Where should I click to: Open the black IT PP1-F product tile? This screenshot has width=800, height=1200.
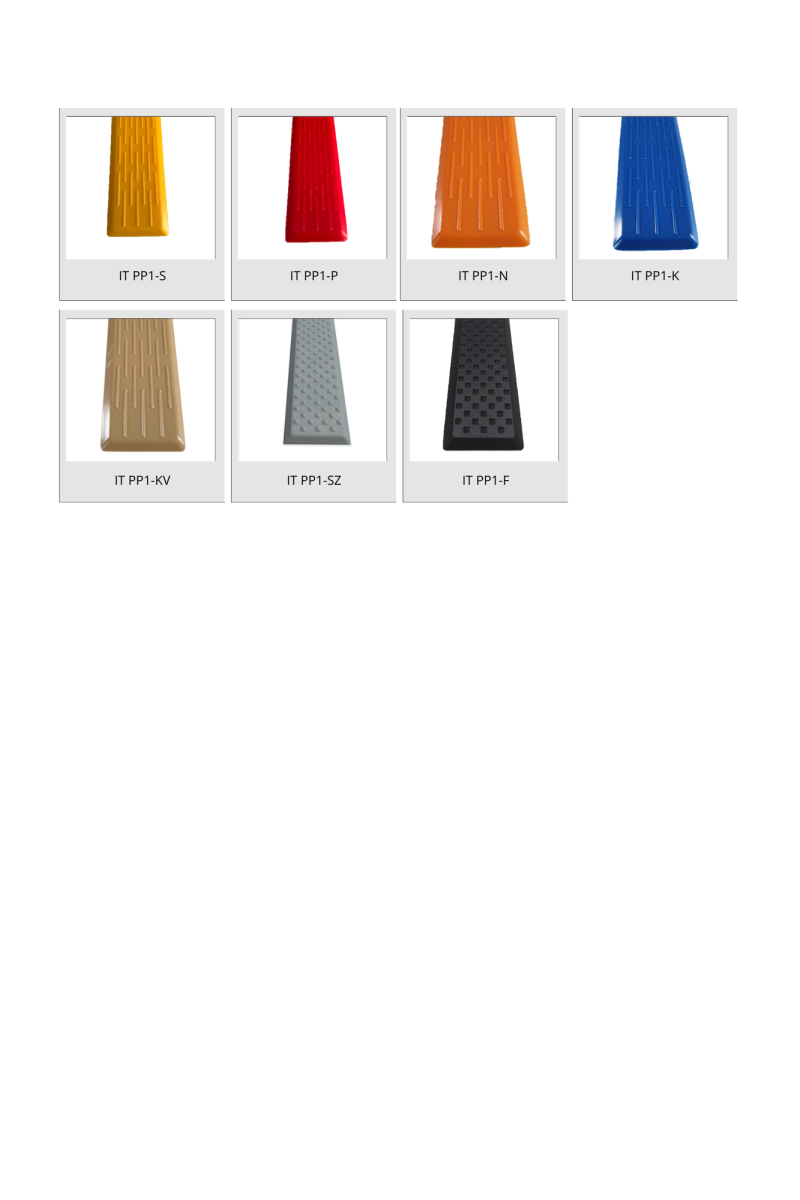coord(484,390)
